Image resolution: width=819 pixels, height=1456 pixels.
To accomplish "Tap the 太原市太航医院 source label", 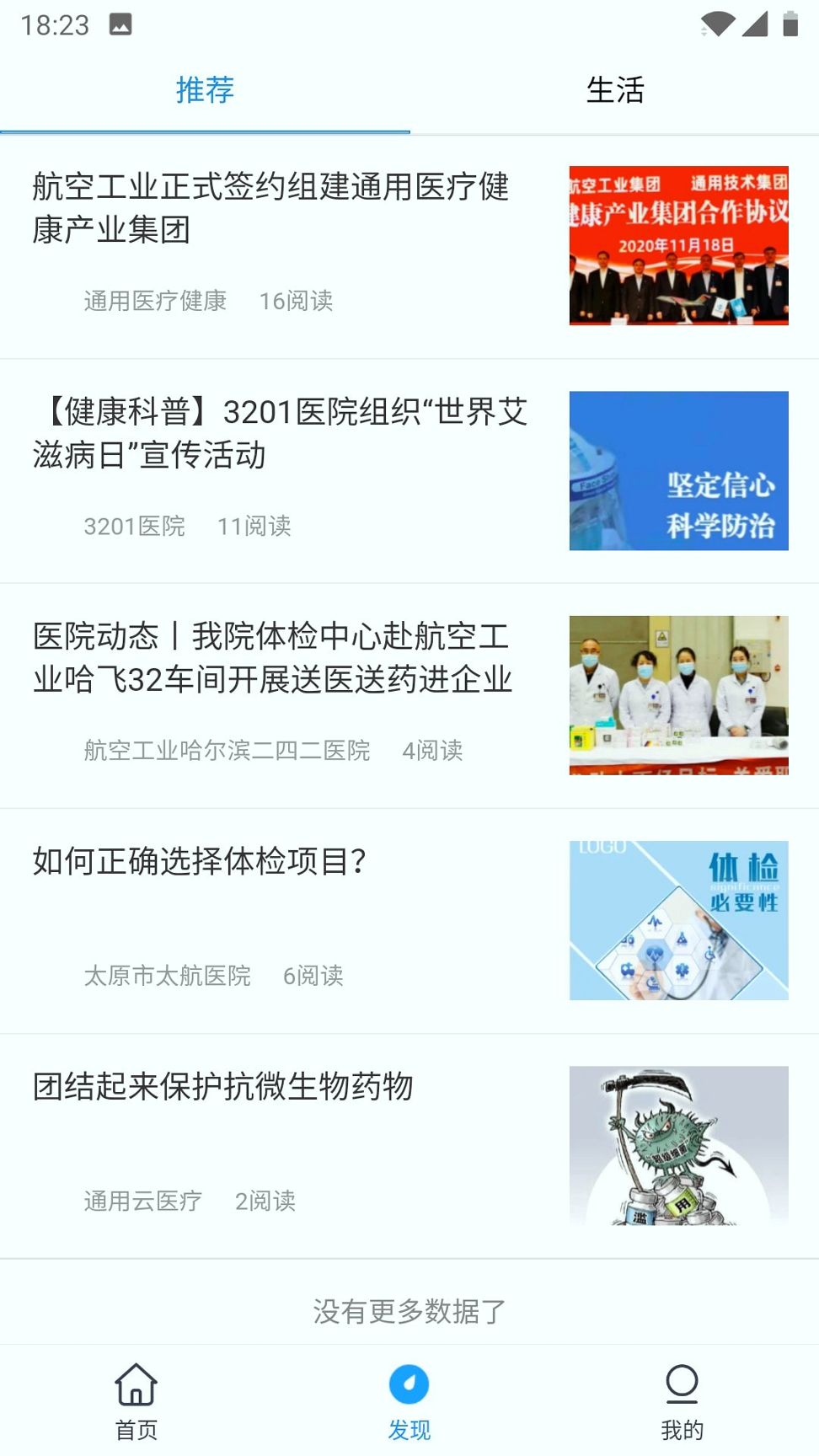I will (x=169, y=976).
